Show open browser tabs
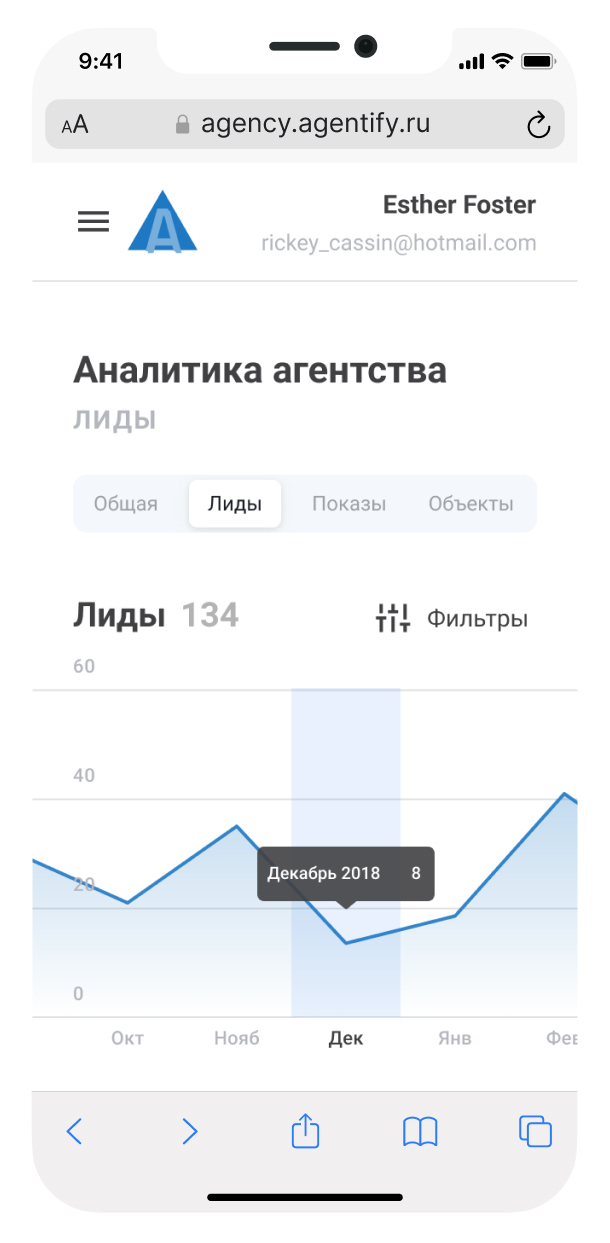The image size is (610, 1243). tap(535, 1132)
